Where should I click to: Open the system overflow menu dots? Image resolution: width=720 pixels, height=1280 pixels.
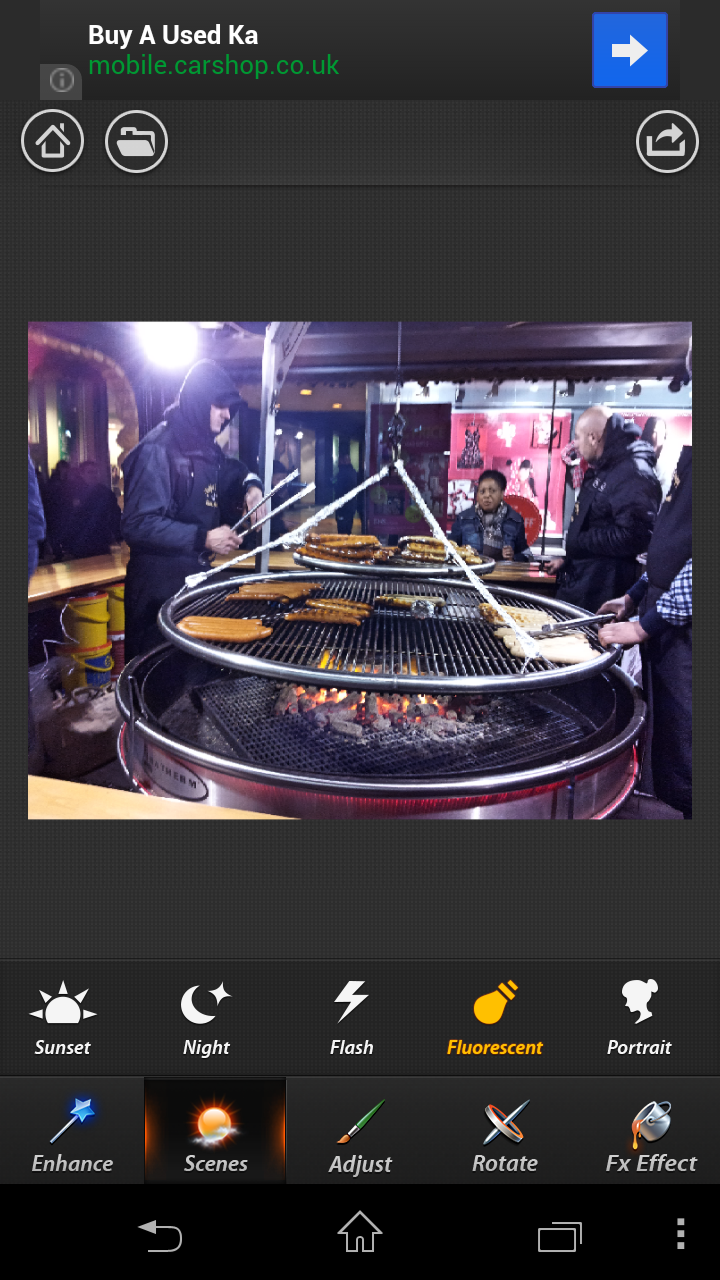click(x=680, y=1234)
